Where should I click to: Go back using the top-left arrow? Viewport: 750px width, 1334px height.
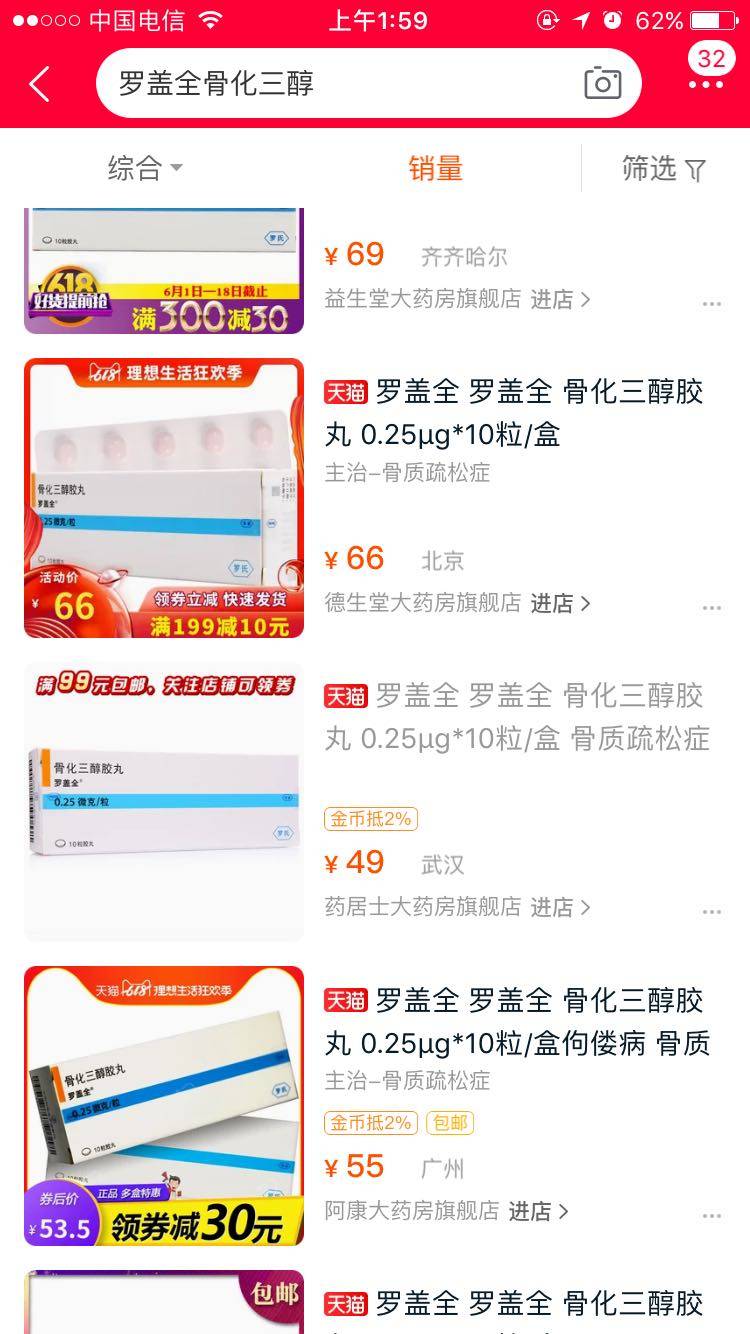[x=39, y=84]
